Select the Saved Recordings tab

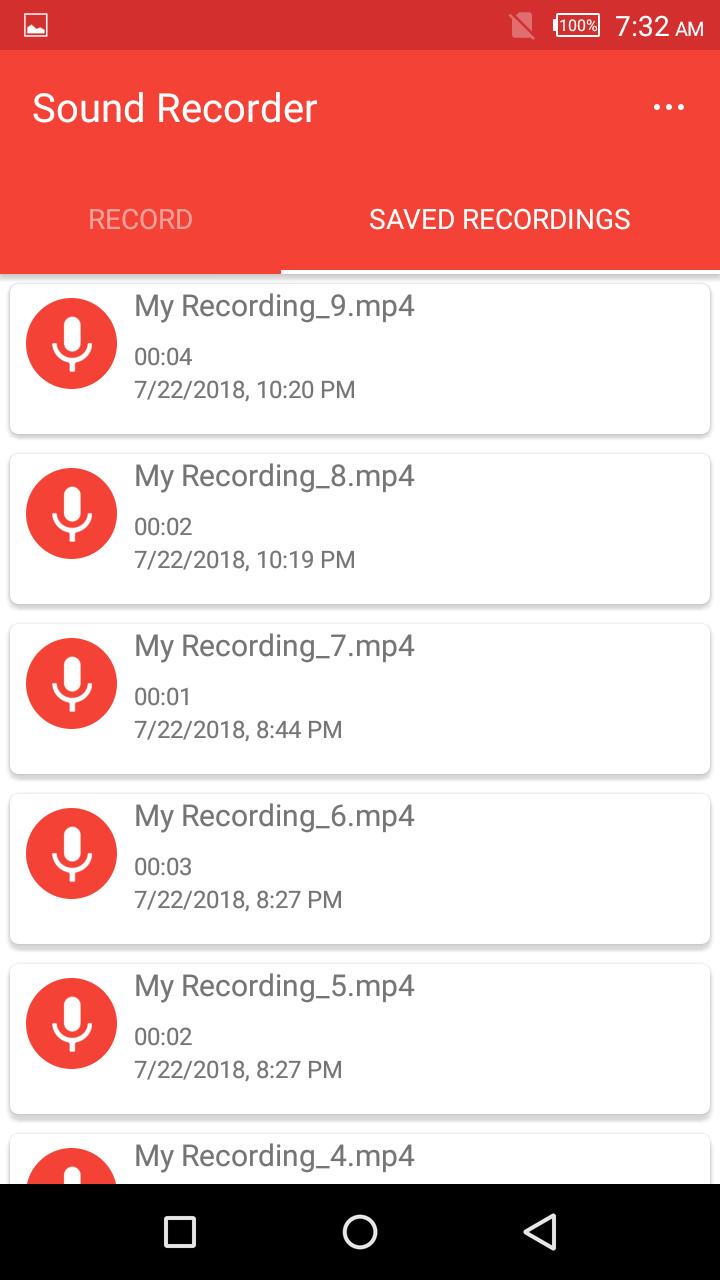[x=500, y=219]
